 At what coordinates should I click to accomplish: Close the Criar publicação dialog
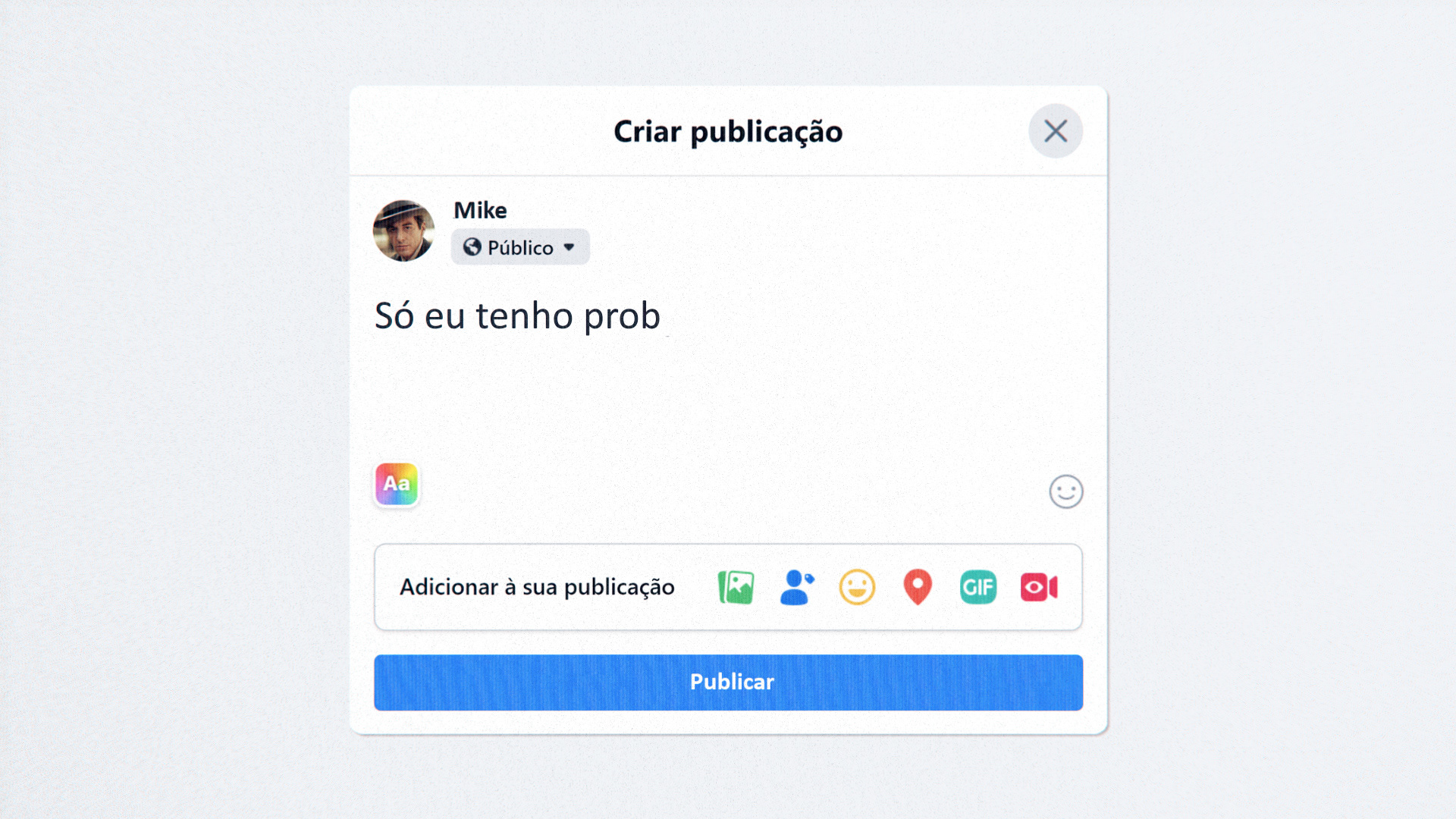[1055, 131]
